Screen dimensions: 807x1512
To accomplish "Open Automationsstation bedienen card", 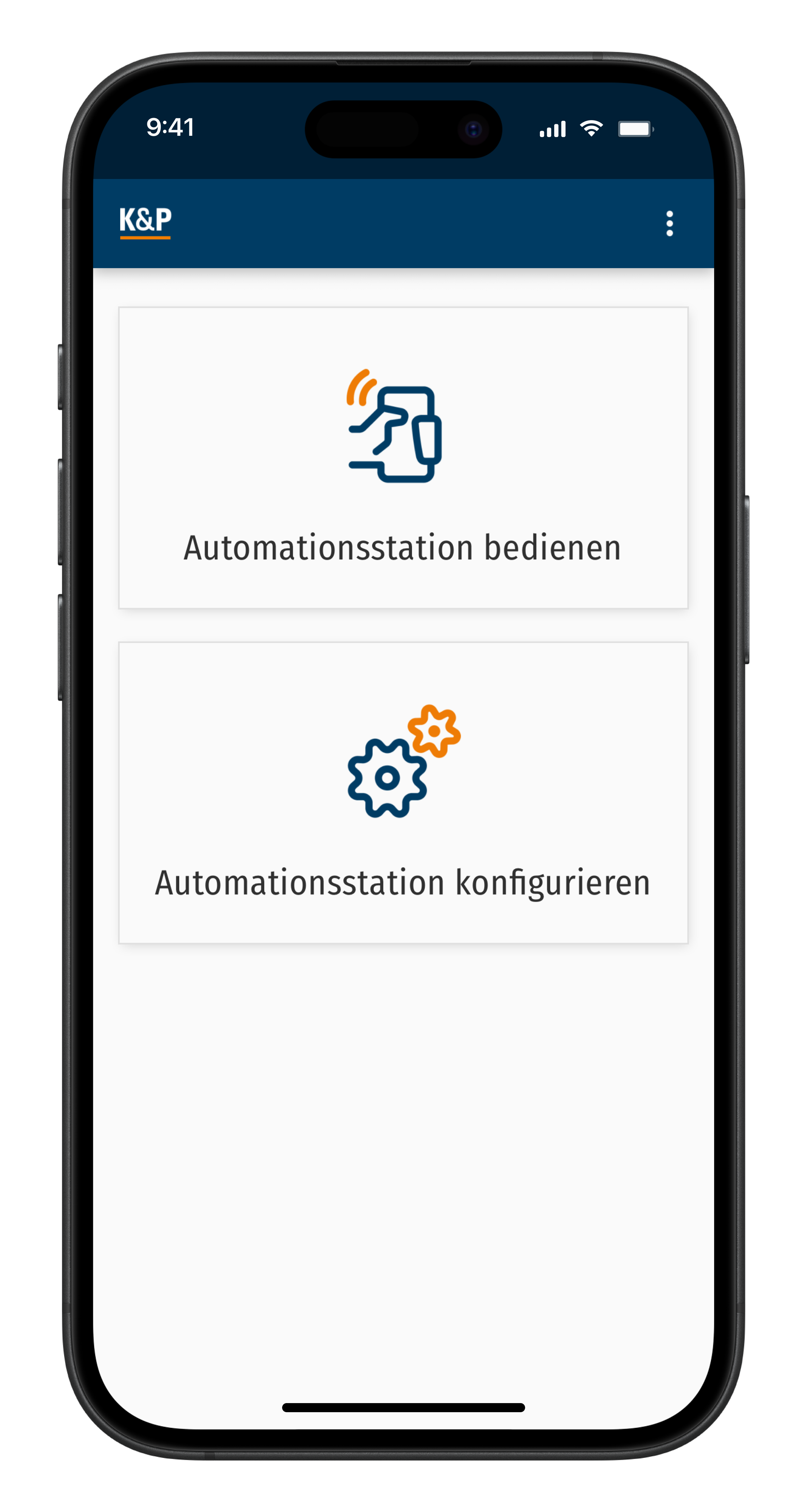I will [x=403, y=458].
